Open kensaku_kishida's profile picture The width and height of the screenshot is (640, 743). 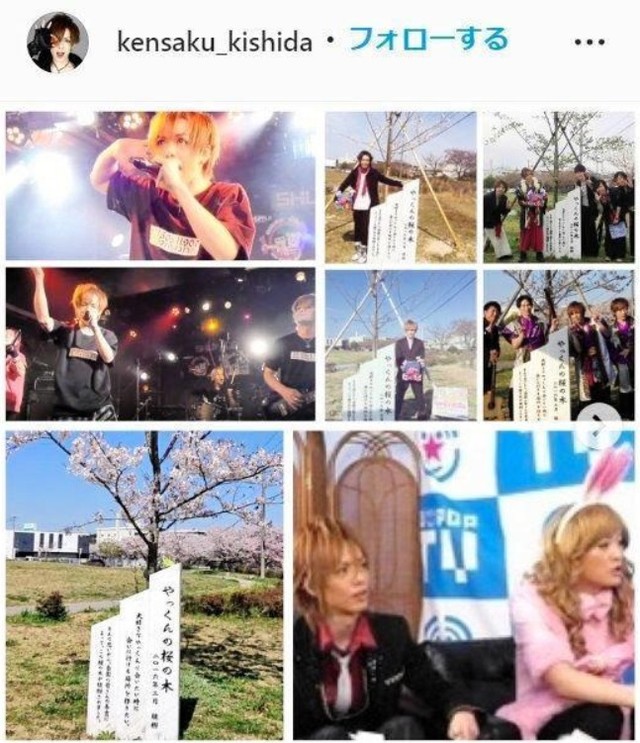pyautogui.click(x=57, y=42)
